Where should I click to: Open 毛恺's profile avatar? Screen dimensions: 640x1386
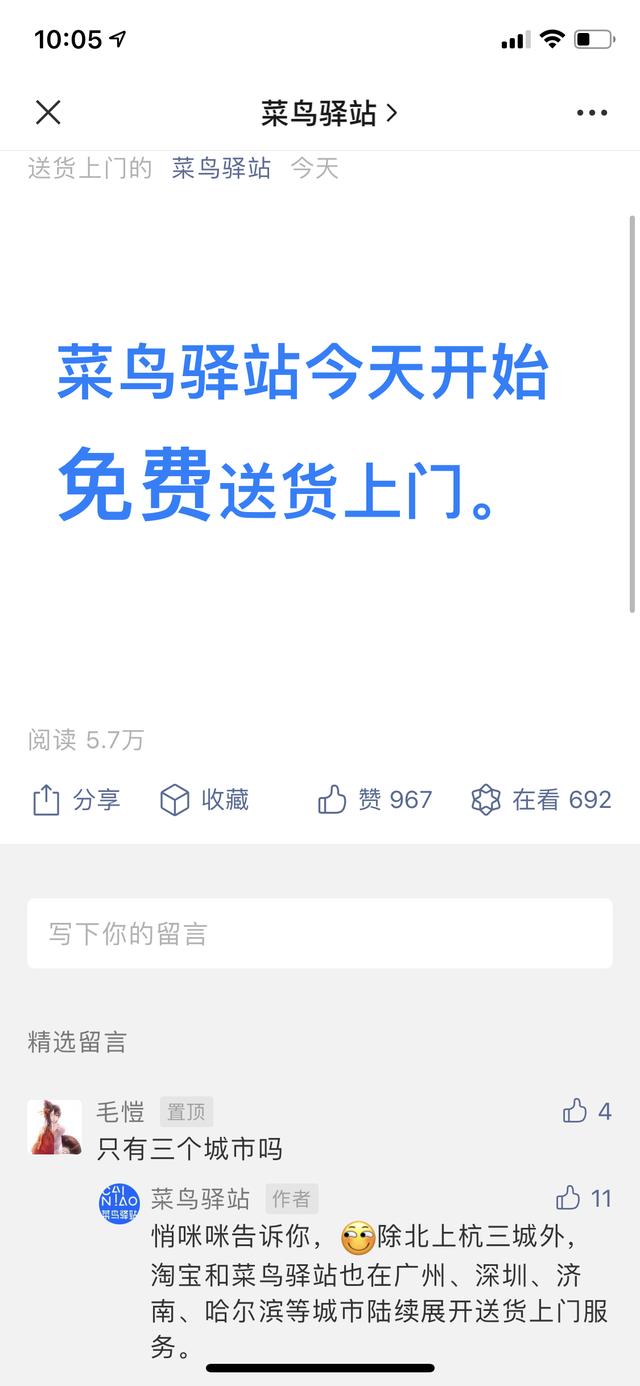pos(55,1127)
